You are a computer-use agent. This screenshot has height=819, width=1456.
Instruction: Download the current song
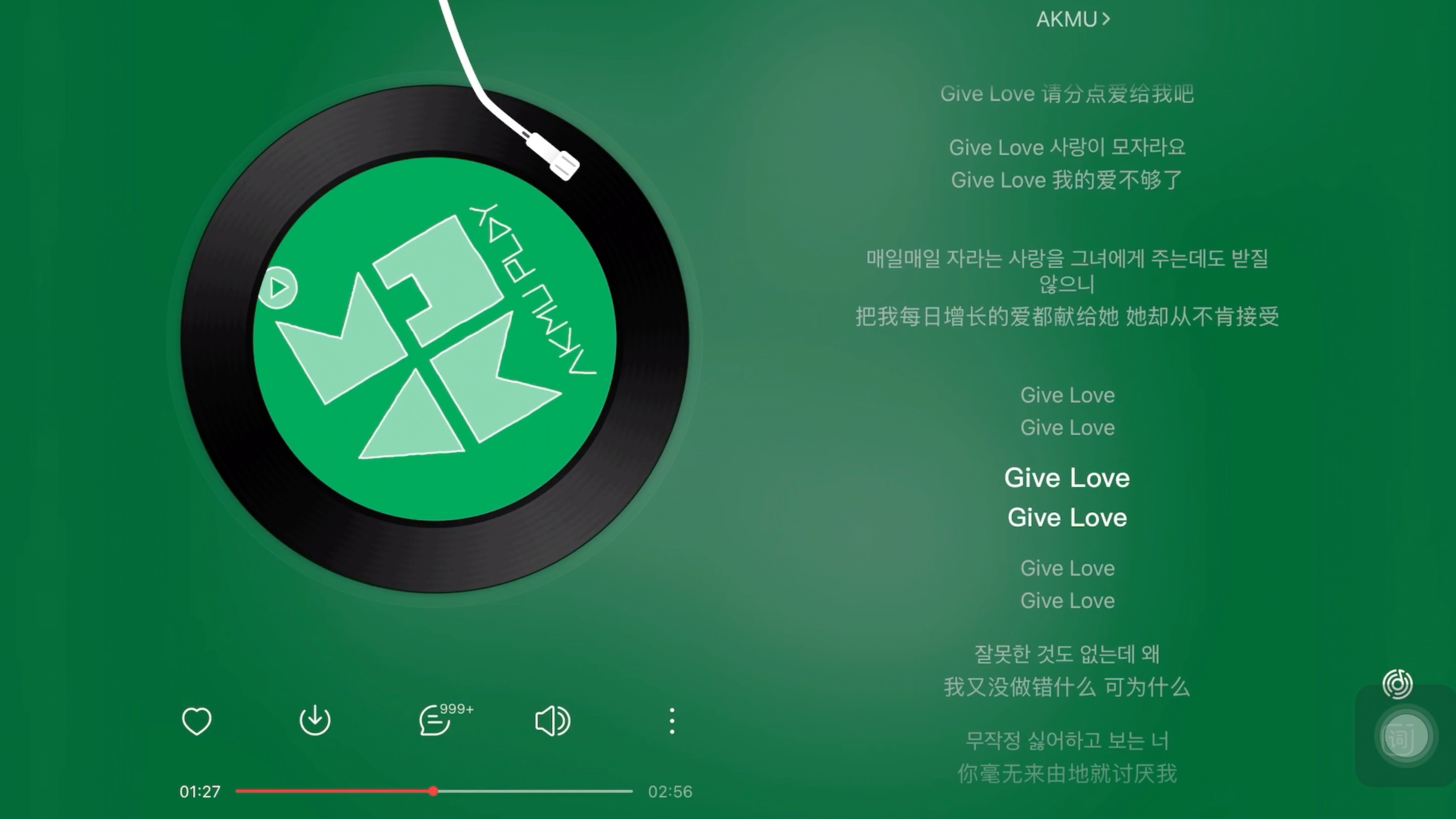[x=315, y=720]
